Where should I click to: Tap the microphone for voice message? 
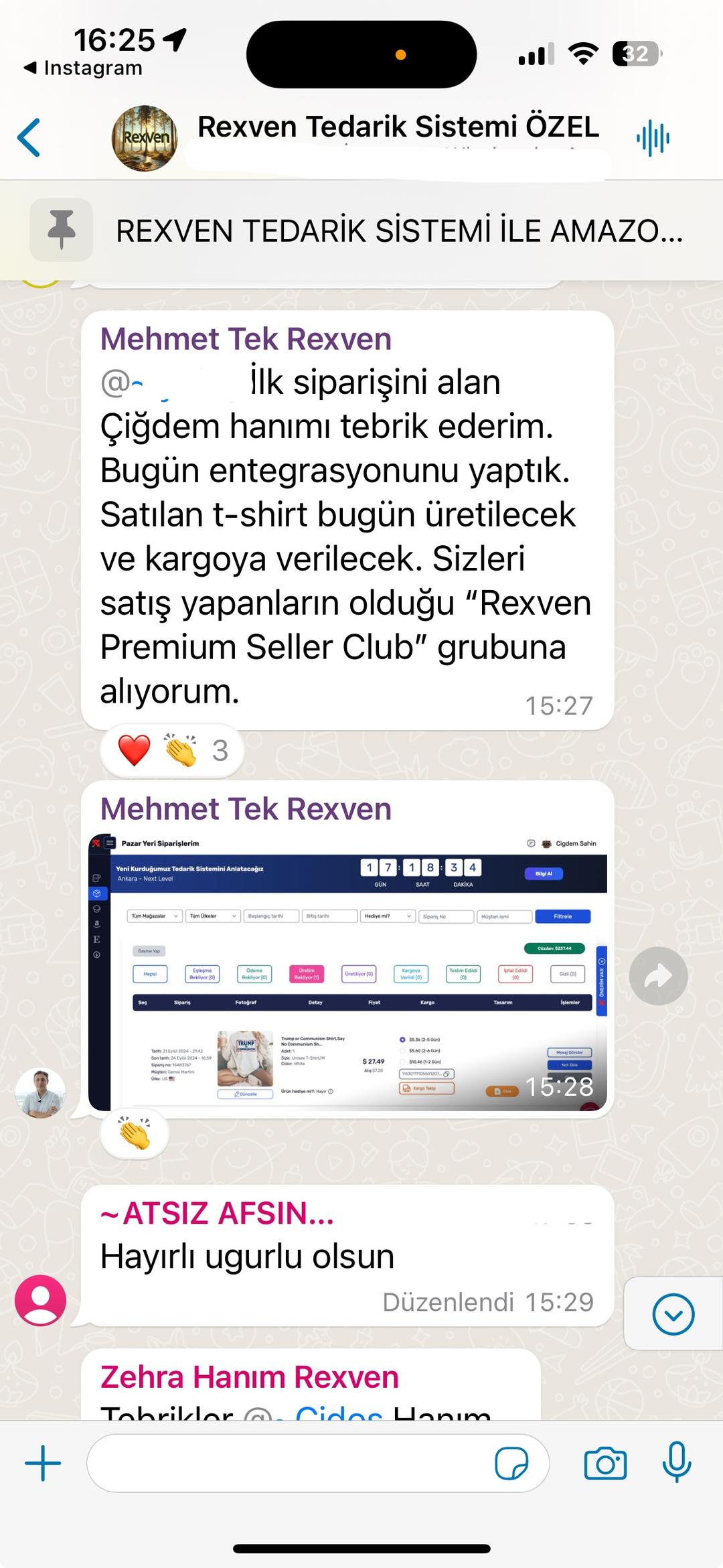click(676, 1463)
